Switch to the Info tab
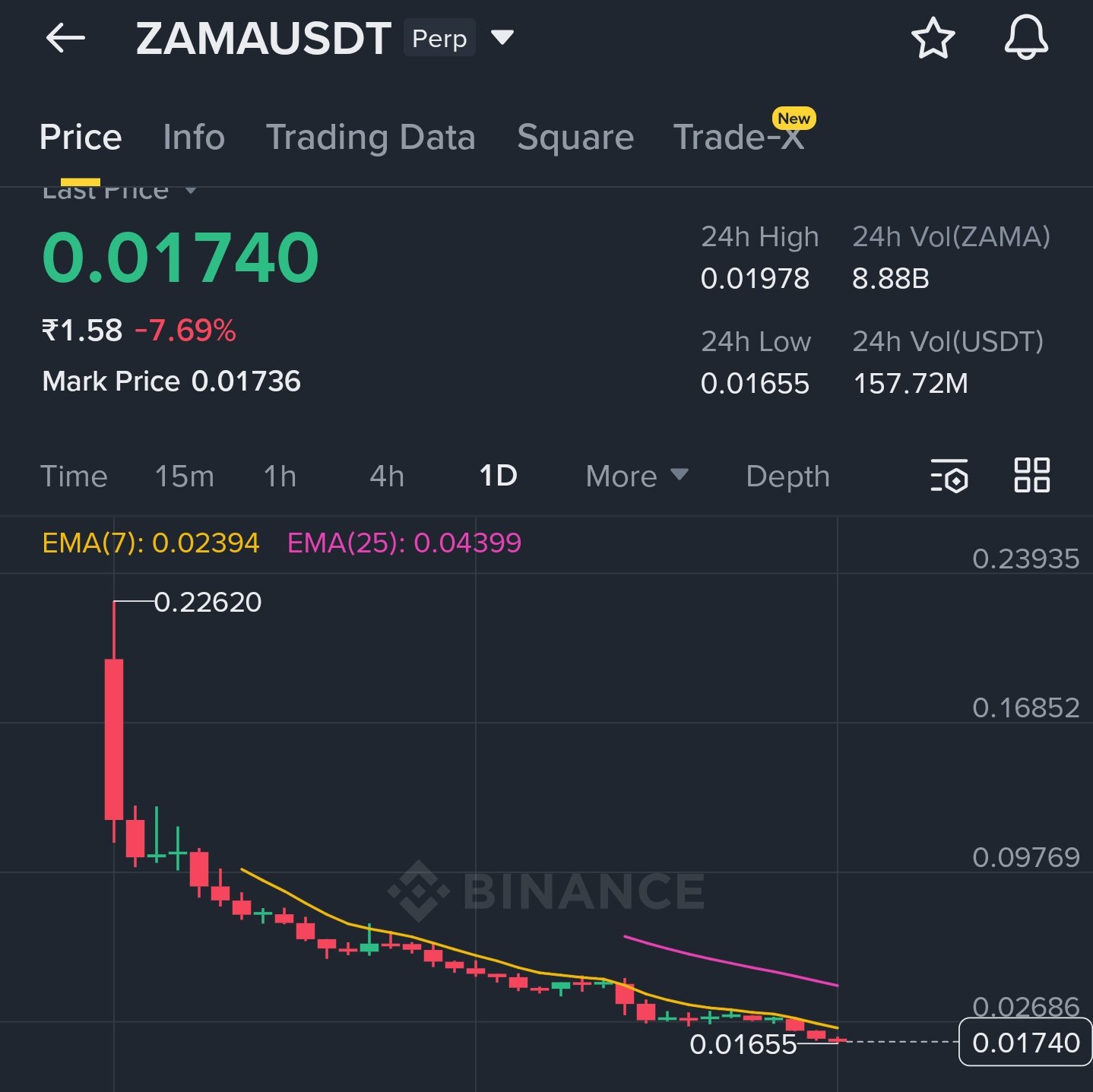 (x=194, y=138)
